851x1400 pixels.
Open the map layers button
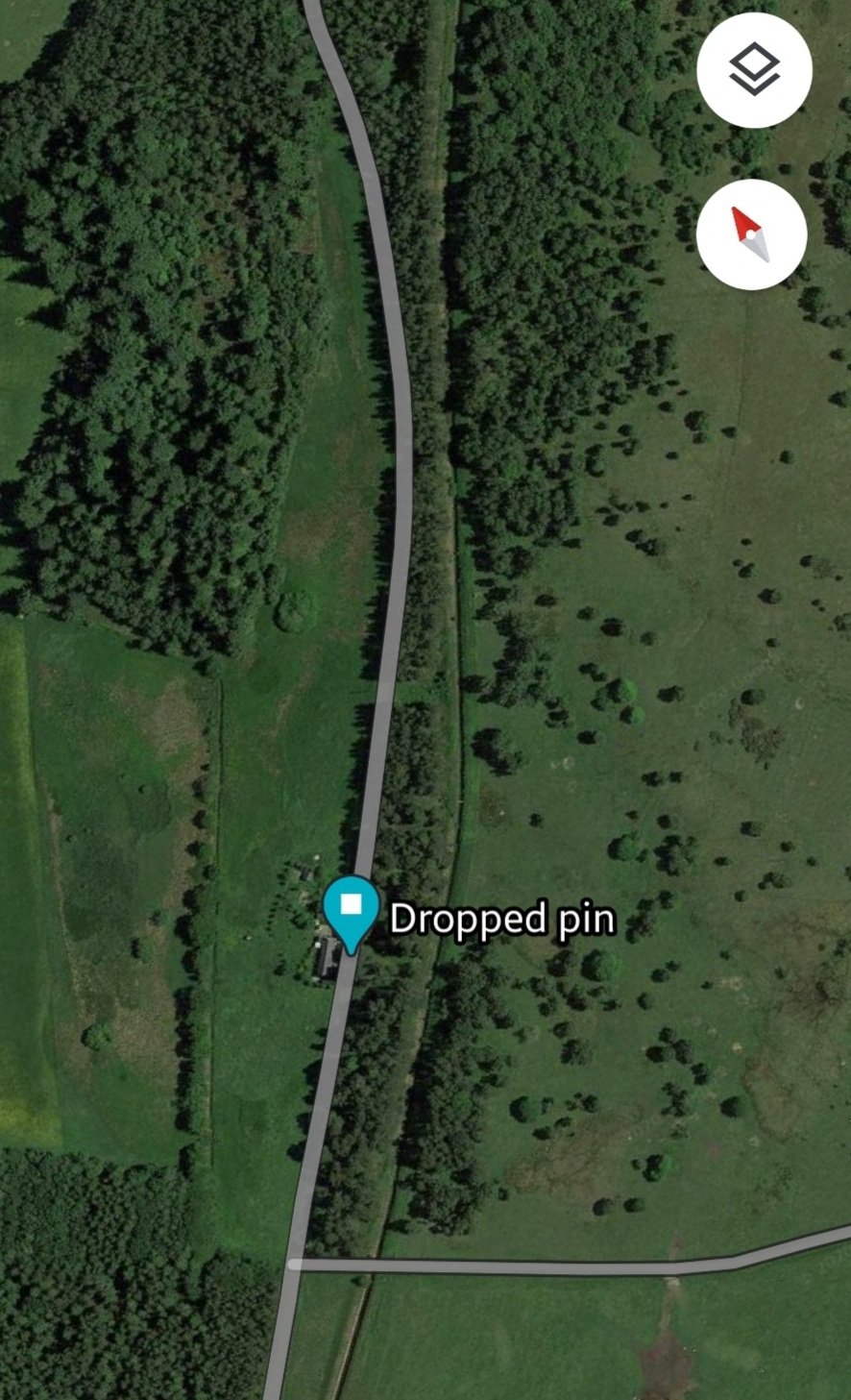click(x=754, y=70)
